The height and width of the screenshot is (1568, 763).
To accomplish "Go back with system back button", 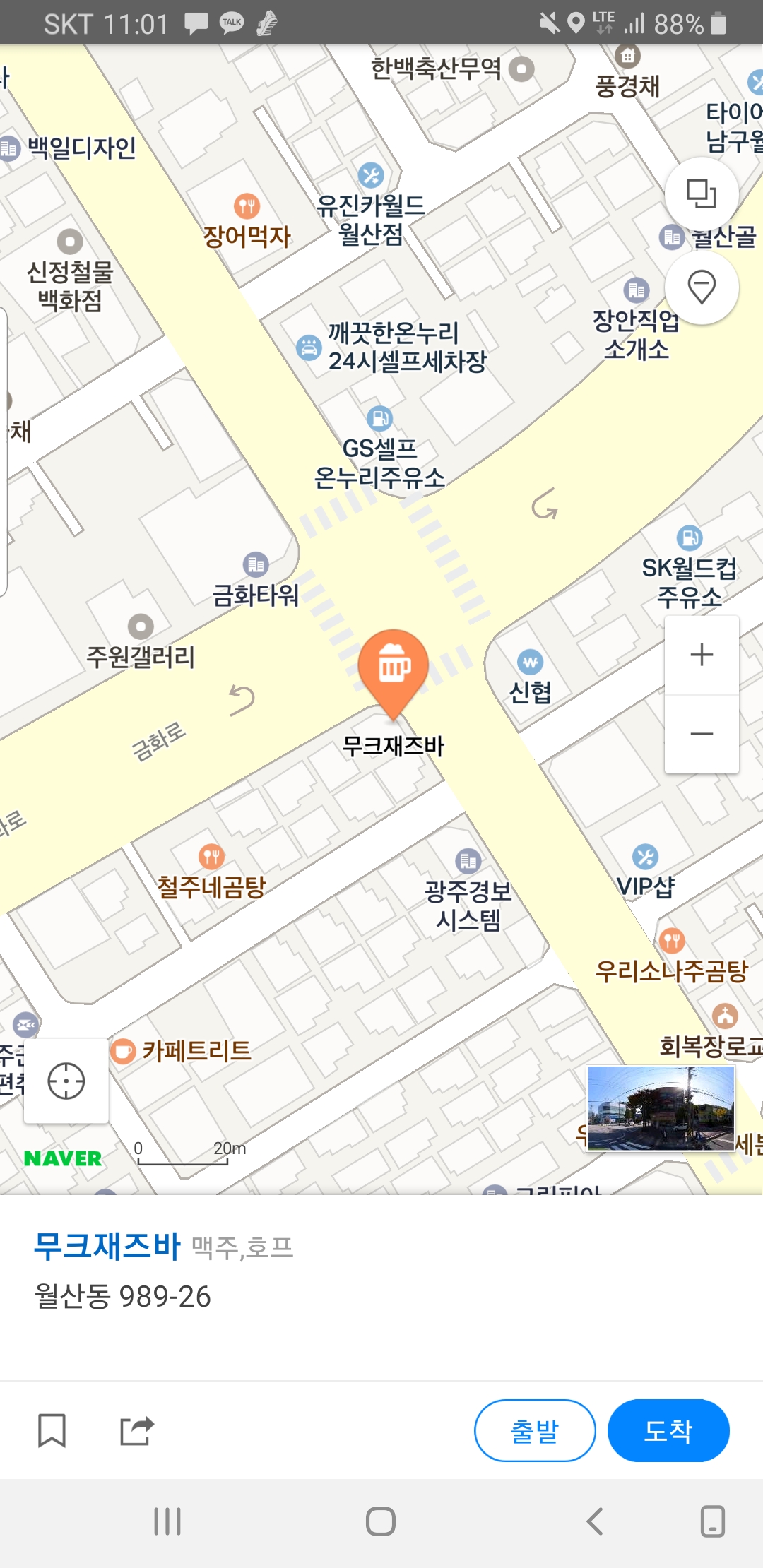I will point(595,1521).
